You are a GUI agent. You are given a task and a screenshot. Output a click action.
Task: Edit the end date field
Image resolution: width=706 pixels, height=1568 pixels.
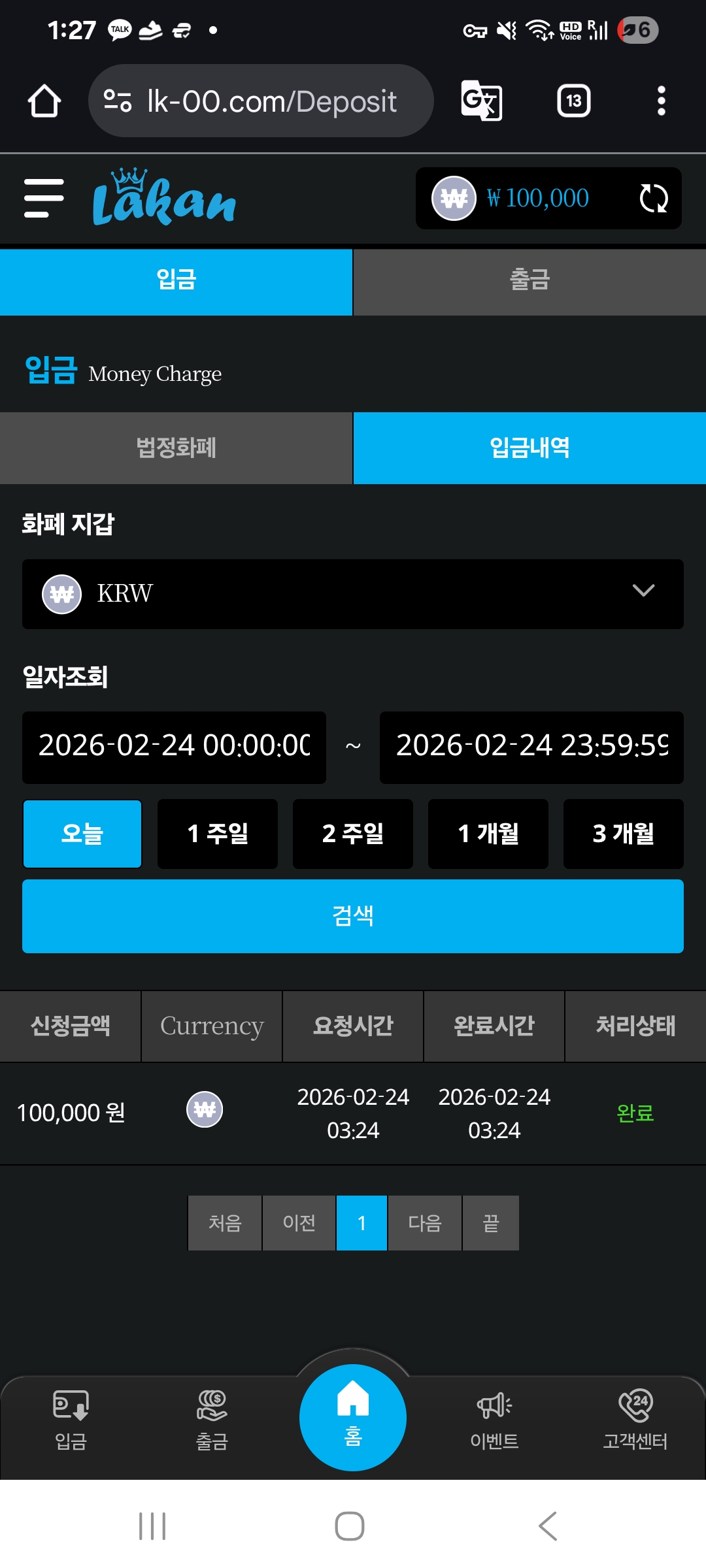531,747
